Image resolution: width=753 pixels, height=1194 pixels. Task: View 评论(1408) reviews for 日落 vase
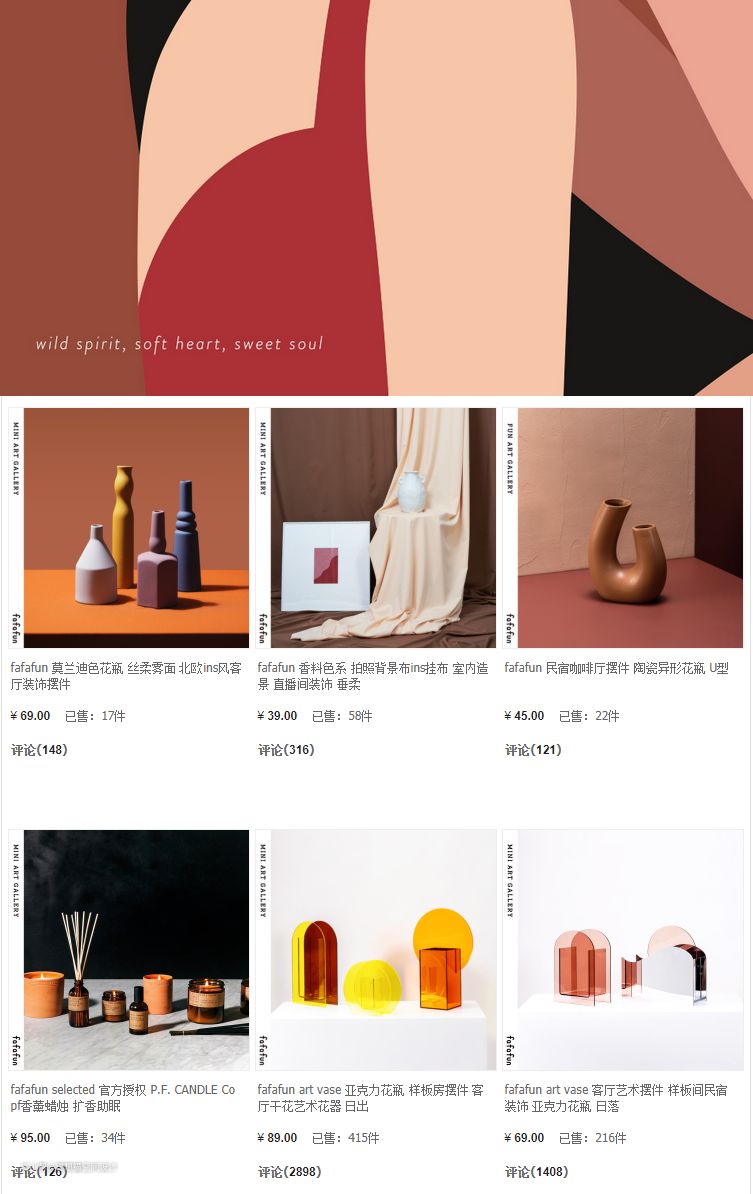(x=537, y=1172)
